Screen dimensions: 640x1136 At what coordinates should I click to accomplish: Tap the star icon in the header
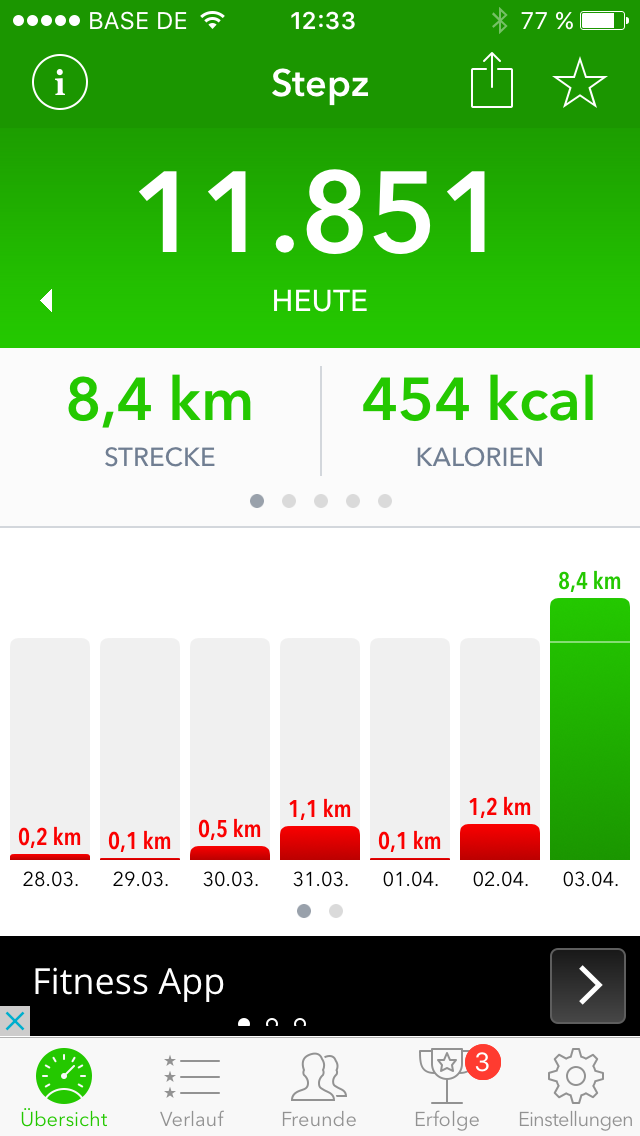coord(580,83)
